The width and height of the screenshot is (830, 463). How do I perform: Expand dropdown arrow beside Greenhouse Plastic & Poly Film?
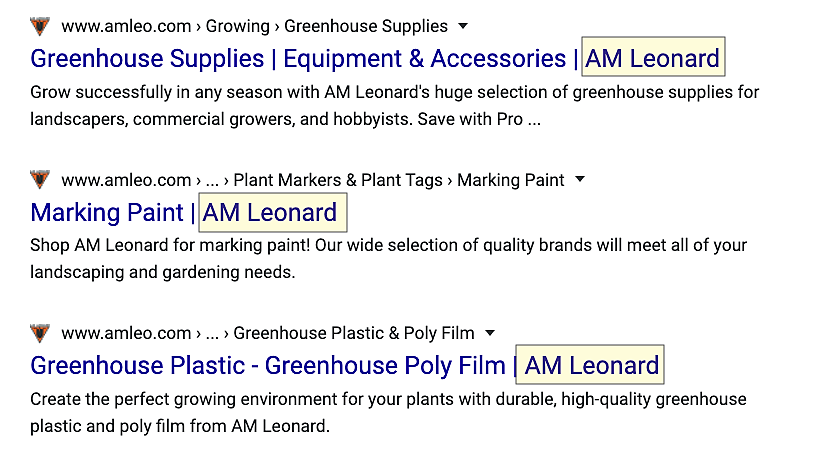490,334
